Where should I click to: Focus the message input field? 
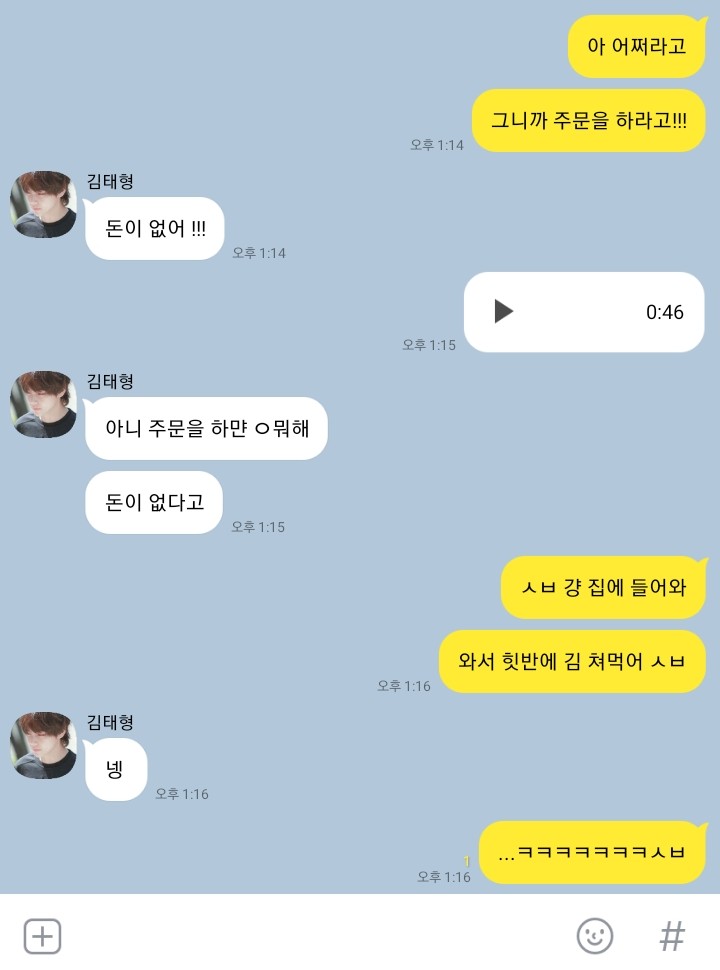pyautogui.click(x=310, y=936)
